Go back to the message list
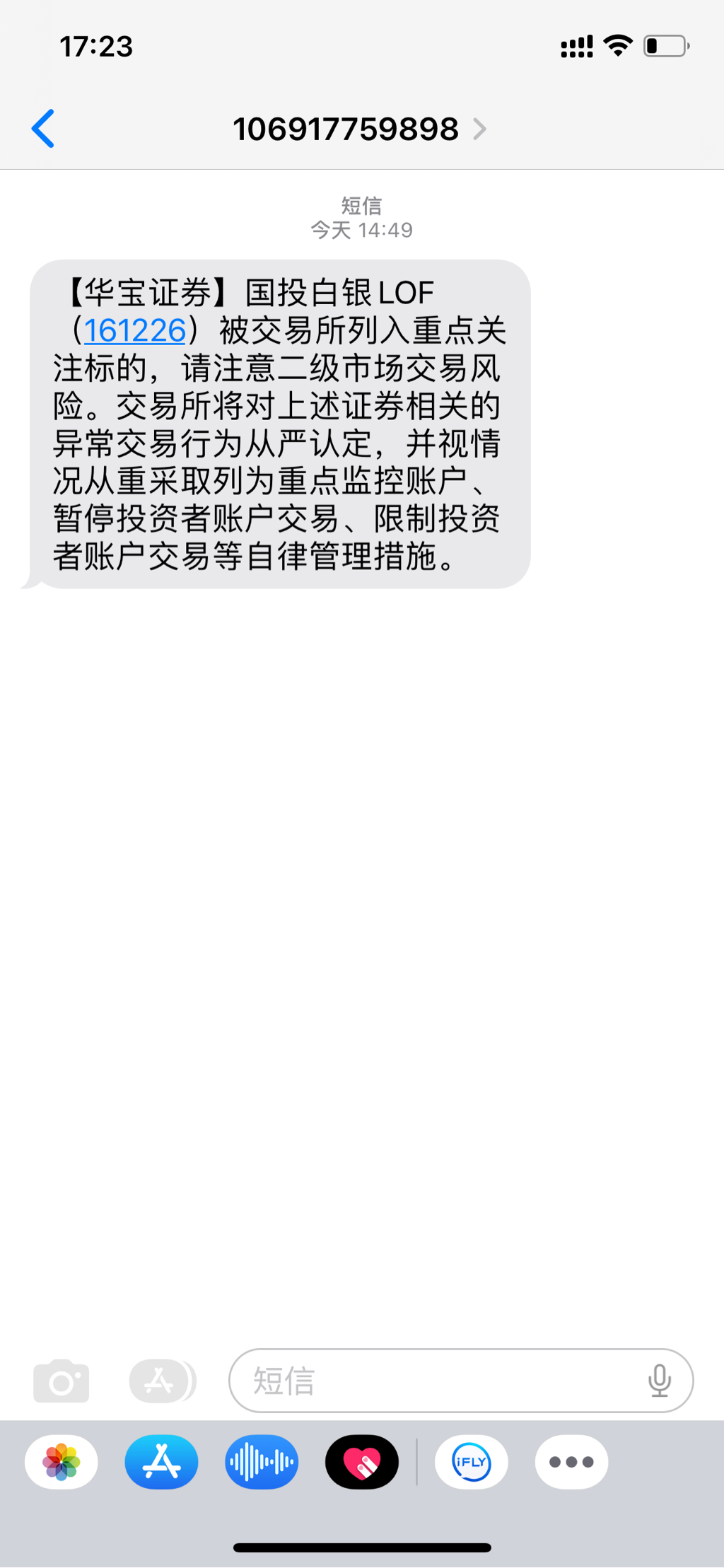This screenshot has height=1568, width=724. (x=43, y=129)
